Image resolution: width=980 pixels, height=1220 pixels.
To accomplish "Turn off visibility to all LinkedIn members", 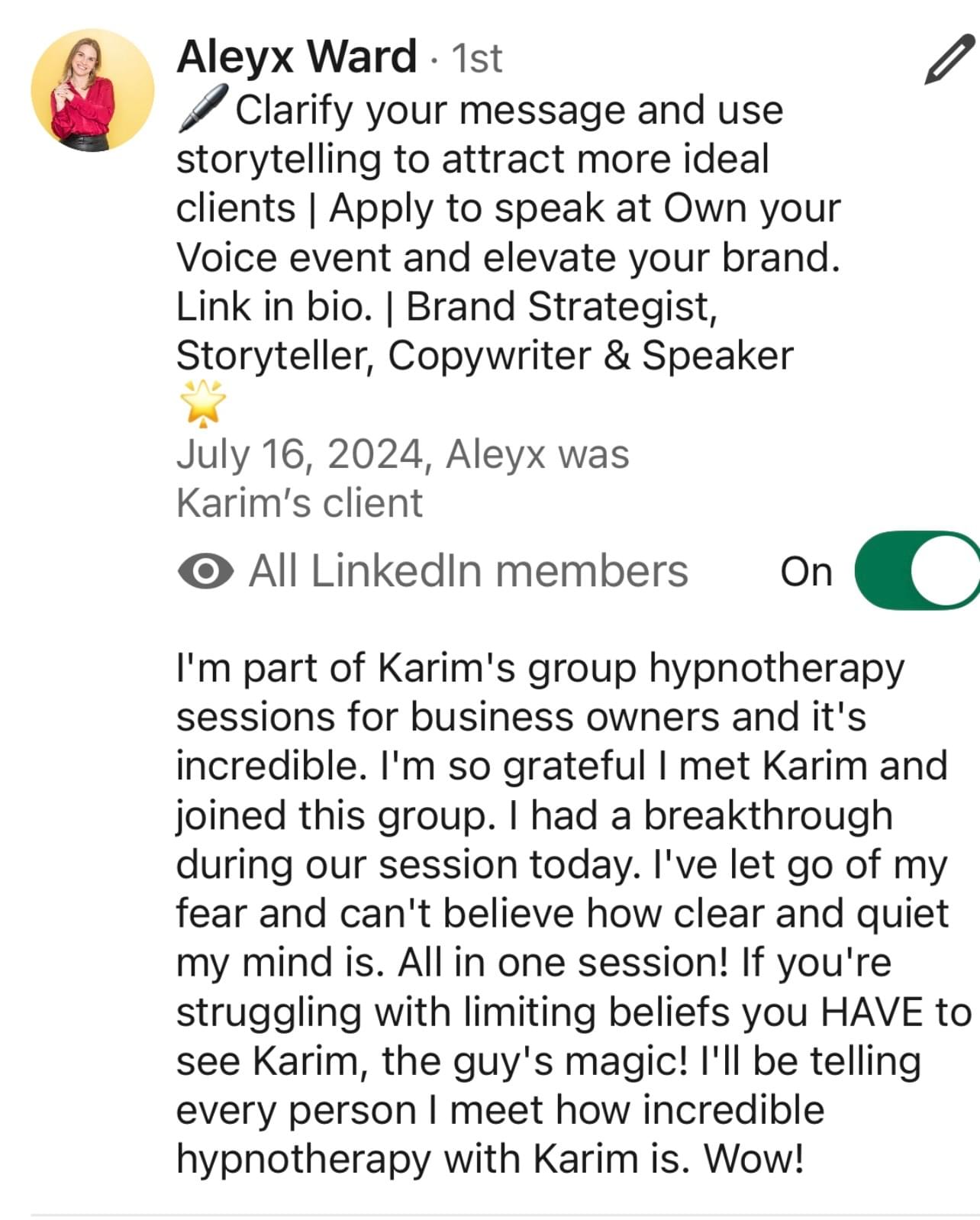I will point(916,571).
